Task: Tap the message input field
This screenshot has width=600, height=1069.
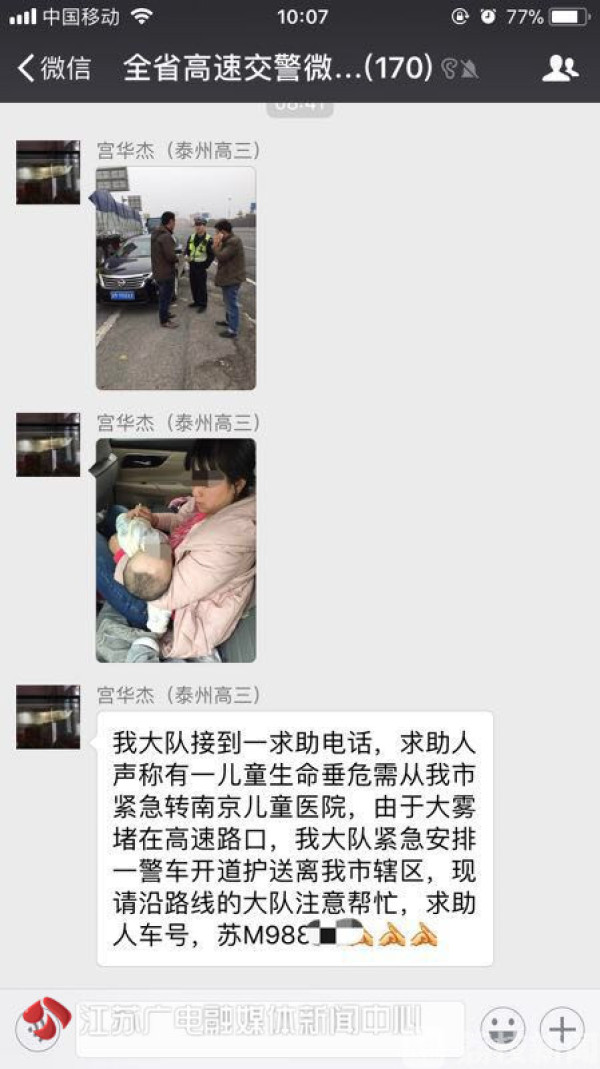Action: [270, 1028]
